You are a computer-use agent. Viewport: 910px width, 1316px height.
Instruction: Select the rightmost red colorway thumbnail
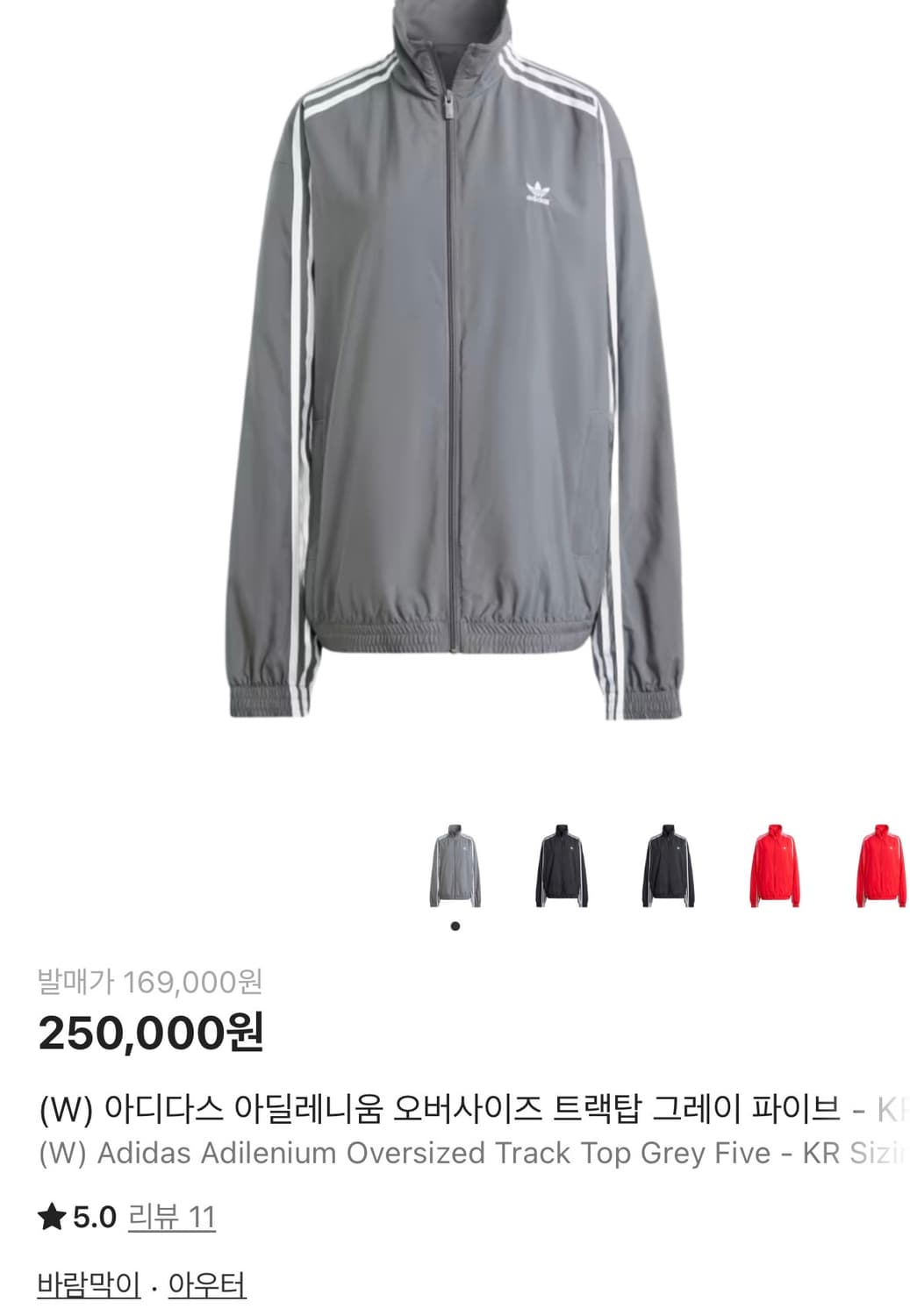point(881,864)
